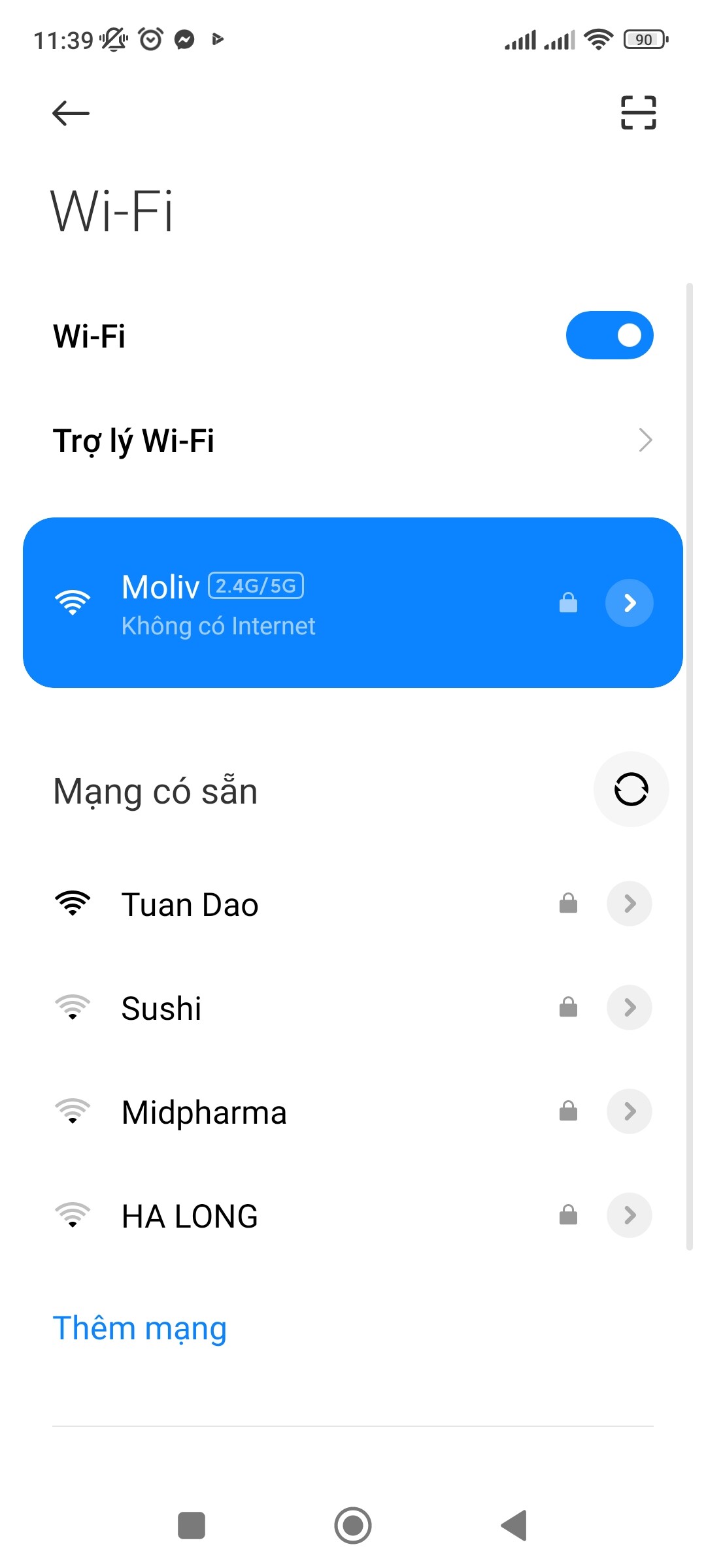706x1568 pixels.
Task: Refresh the available networks list
Action: (x=631, y=790)
